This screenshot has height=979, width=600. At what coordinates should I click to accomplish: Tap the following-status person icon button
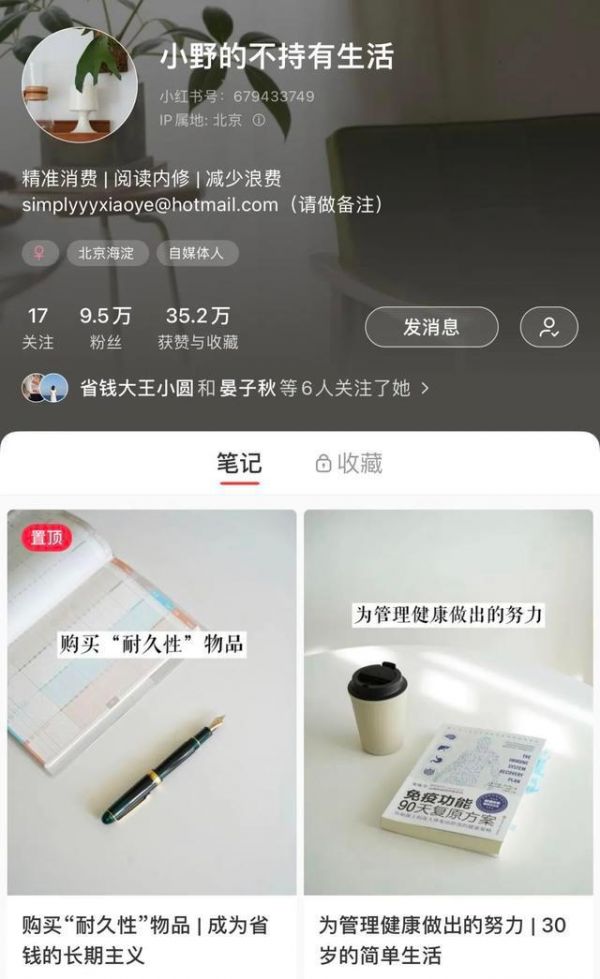pyautogui.click(x=549, y=327)
